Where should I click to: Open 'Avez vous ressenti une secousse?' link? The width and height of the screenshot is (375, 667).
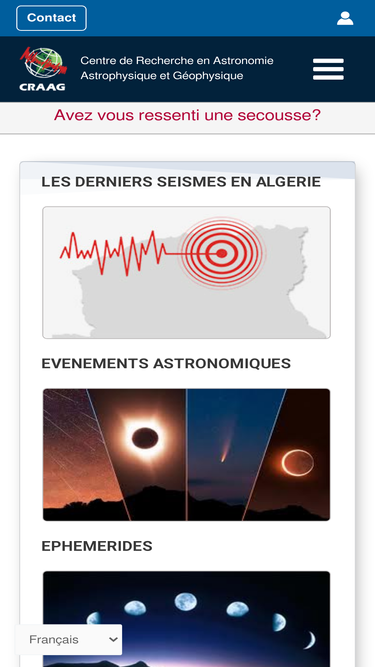point(188,115)
